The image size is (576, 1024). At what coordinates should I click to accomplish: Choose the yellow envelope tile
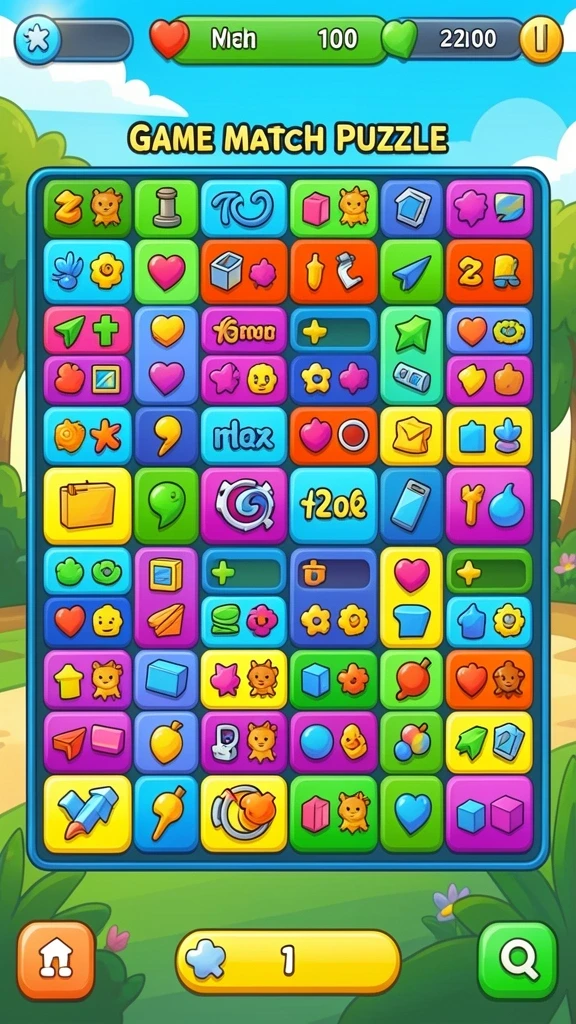pyautogui.click(x=411, y=436)
